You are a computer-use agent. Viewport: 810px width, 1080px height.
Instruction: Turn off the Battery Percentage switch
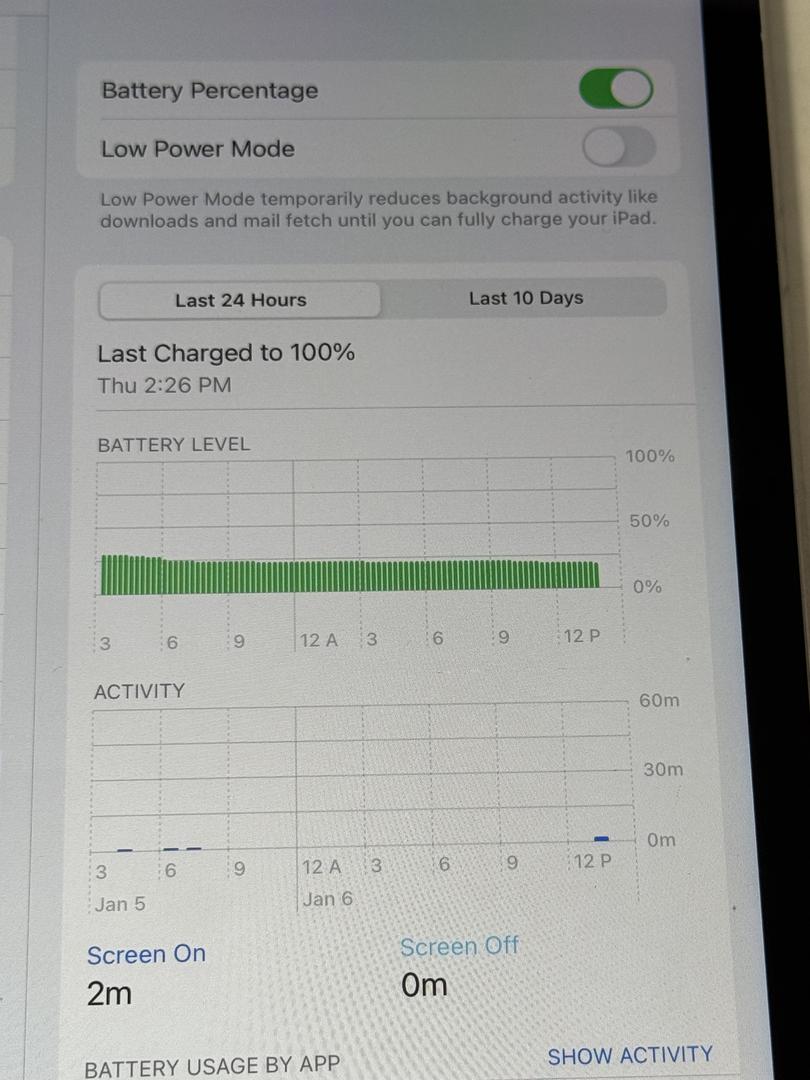click(x=616, y=89)
